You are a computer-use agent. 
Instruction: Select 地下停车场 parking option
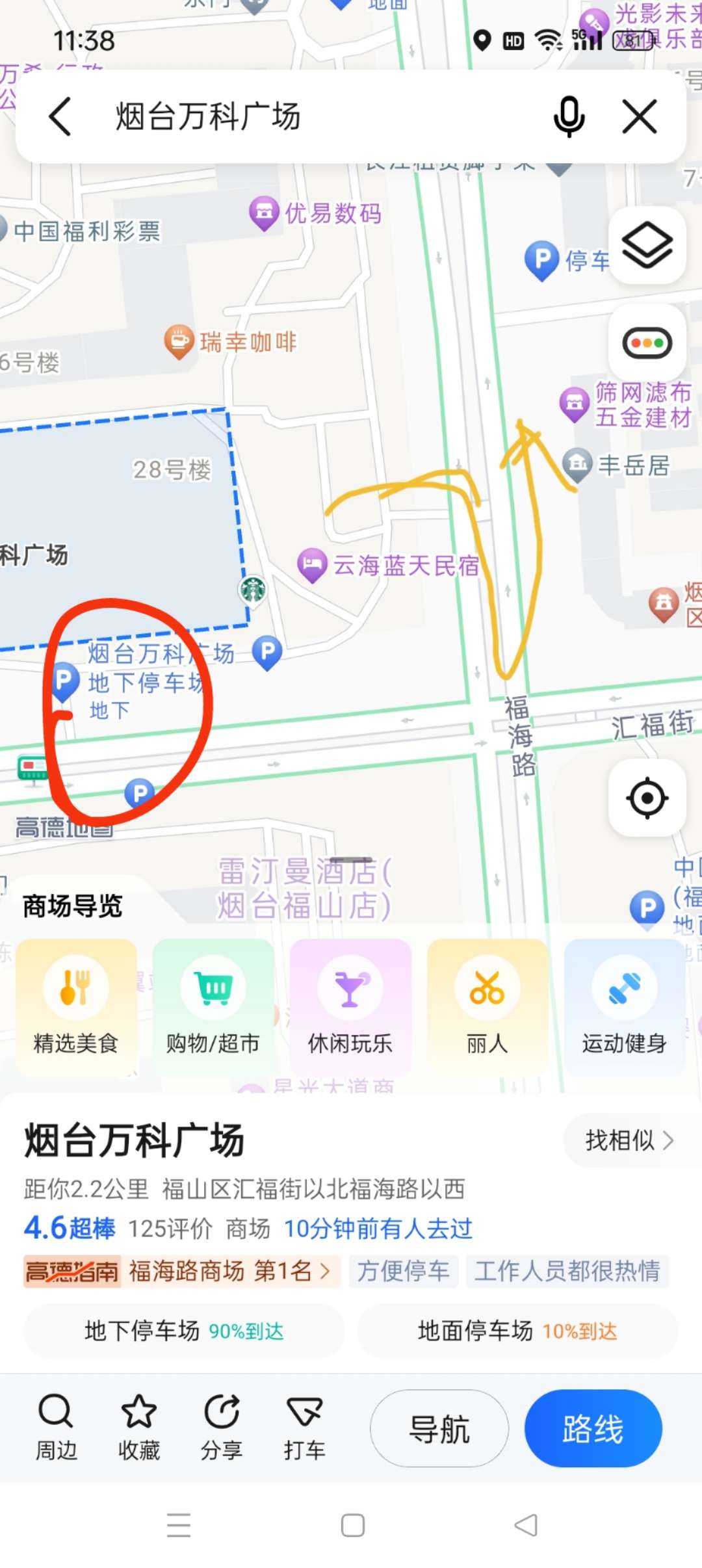pos(185,1331)
